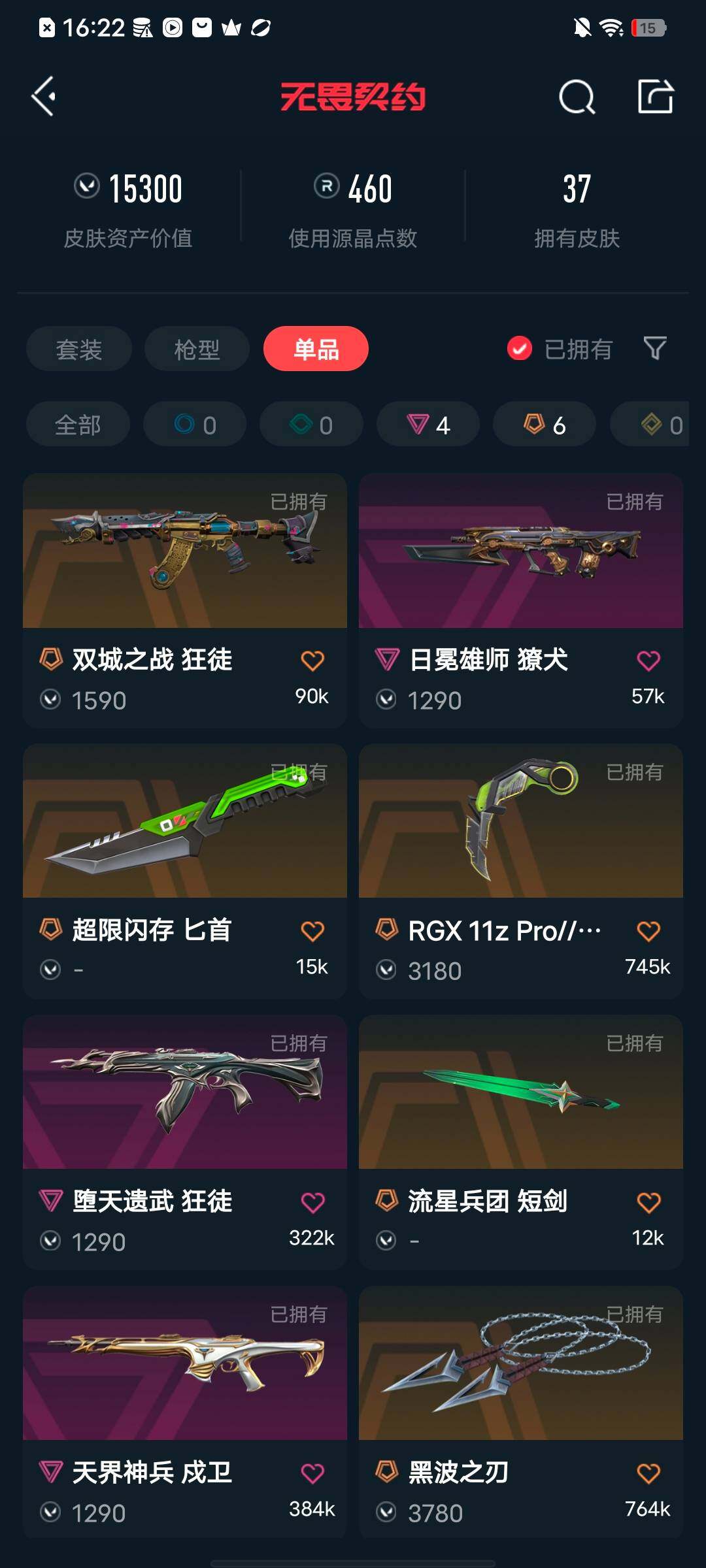Like the 日冕雄师 獠犬 skin
Viewport: 706px width, 1568px height.
pyautogui.click(x=648, y=661)
